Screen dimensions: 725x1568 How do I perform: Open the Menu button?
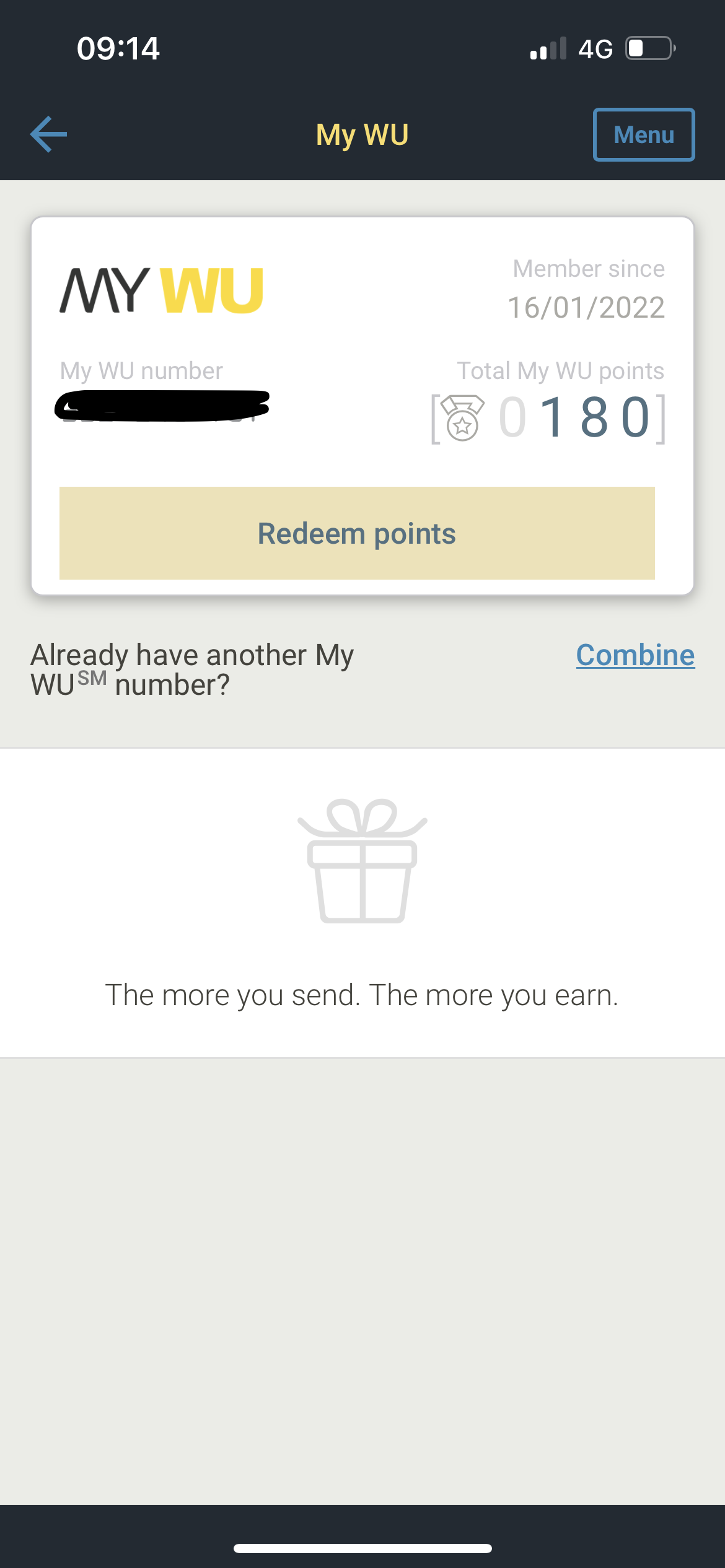click(644, 135)
